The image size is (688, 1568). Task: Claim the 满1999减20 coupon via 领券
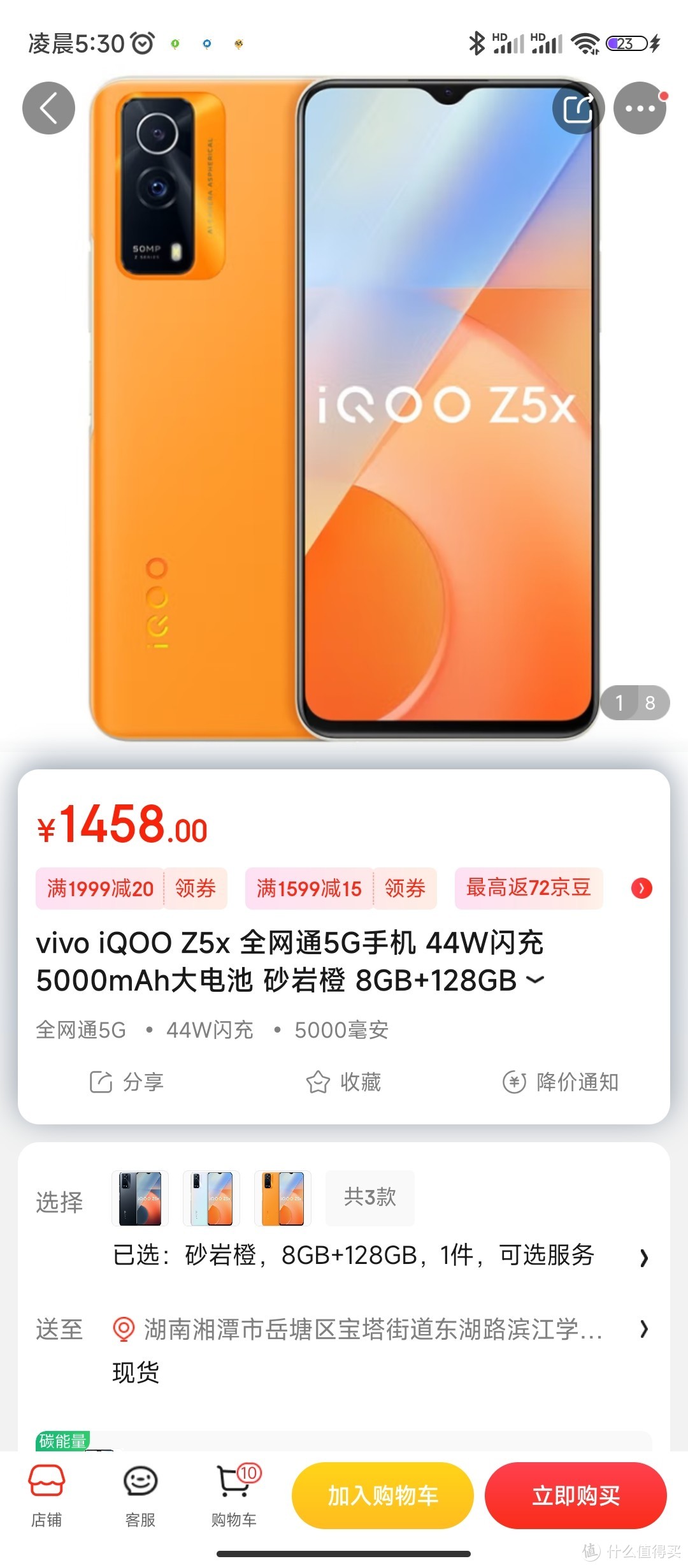coord(196,889)
